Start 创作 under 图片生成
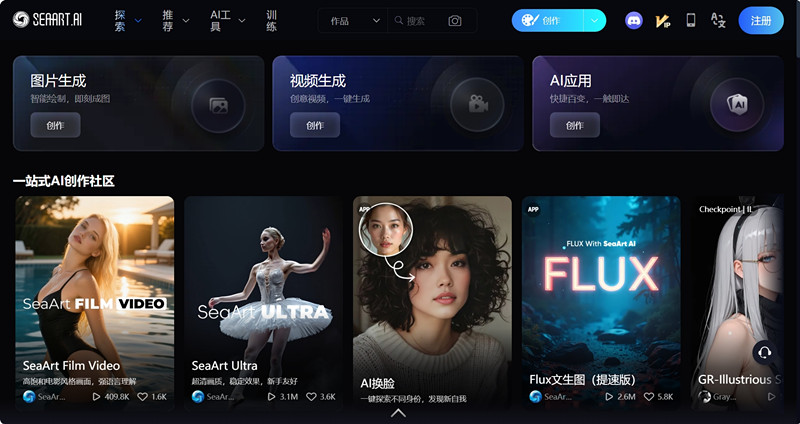Screen dimensions: 800x424 [x=55, y=125]
